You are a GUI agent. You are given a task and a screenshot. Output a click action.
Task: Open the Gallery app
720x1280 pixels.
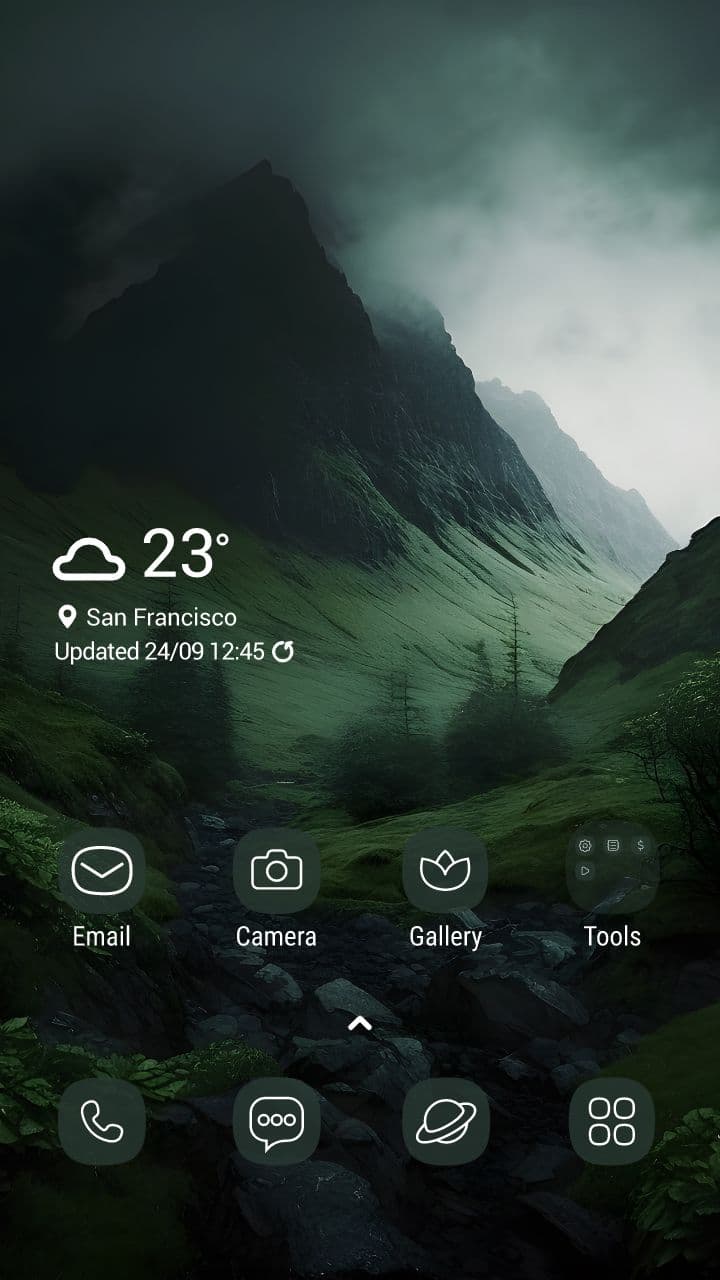445,871
